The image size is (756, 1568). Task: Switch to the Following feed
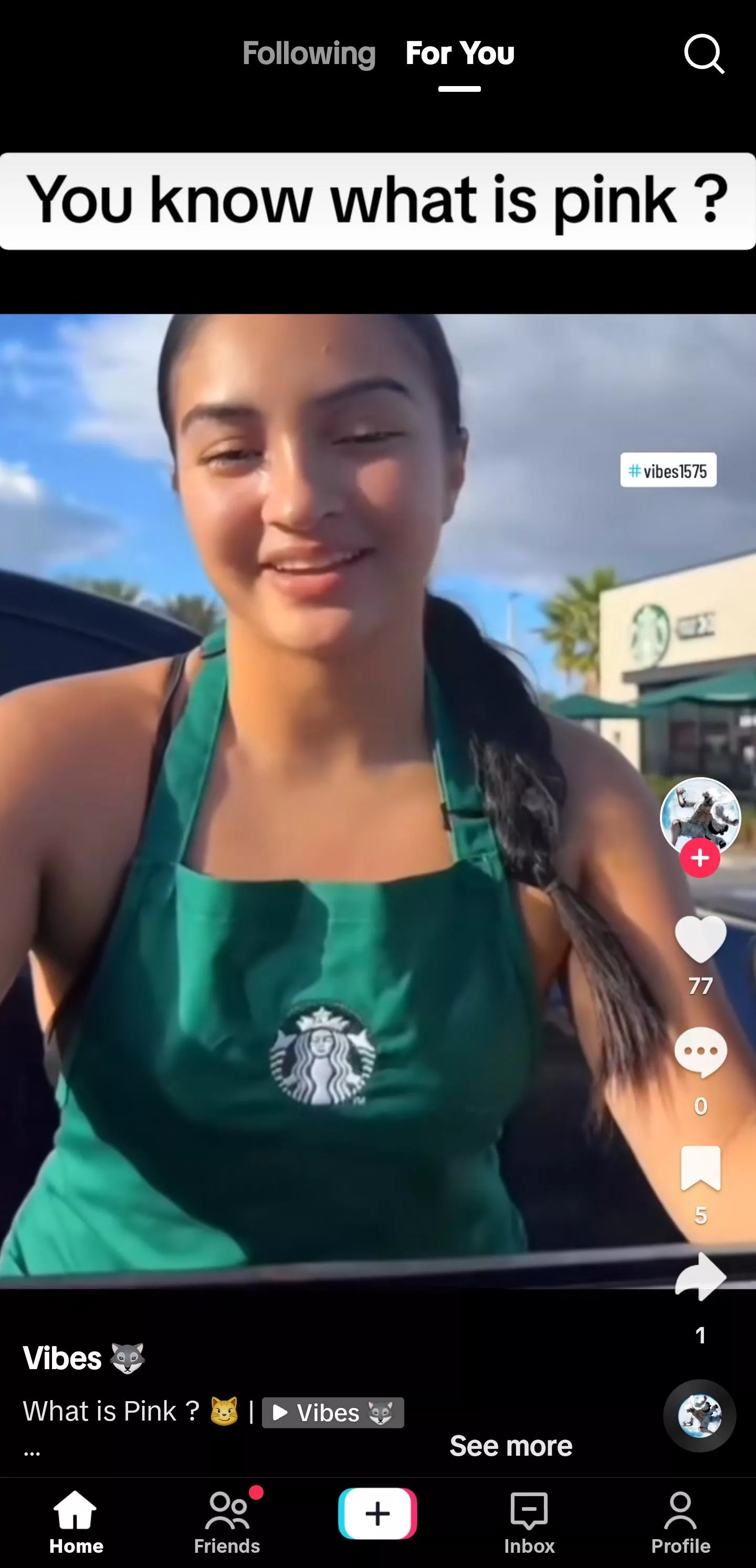point(309,54)
